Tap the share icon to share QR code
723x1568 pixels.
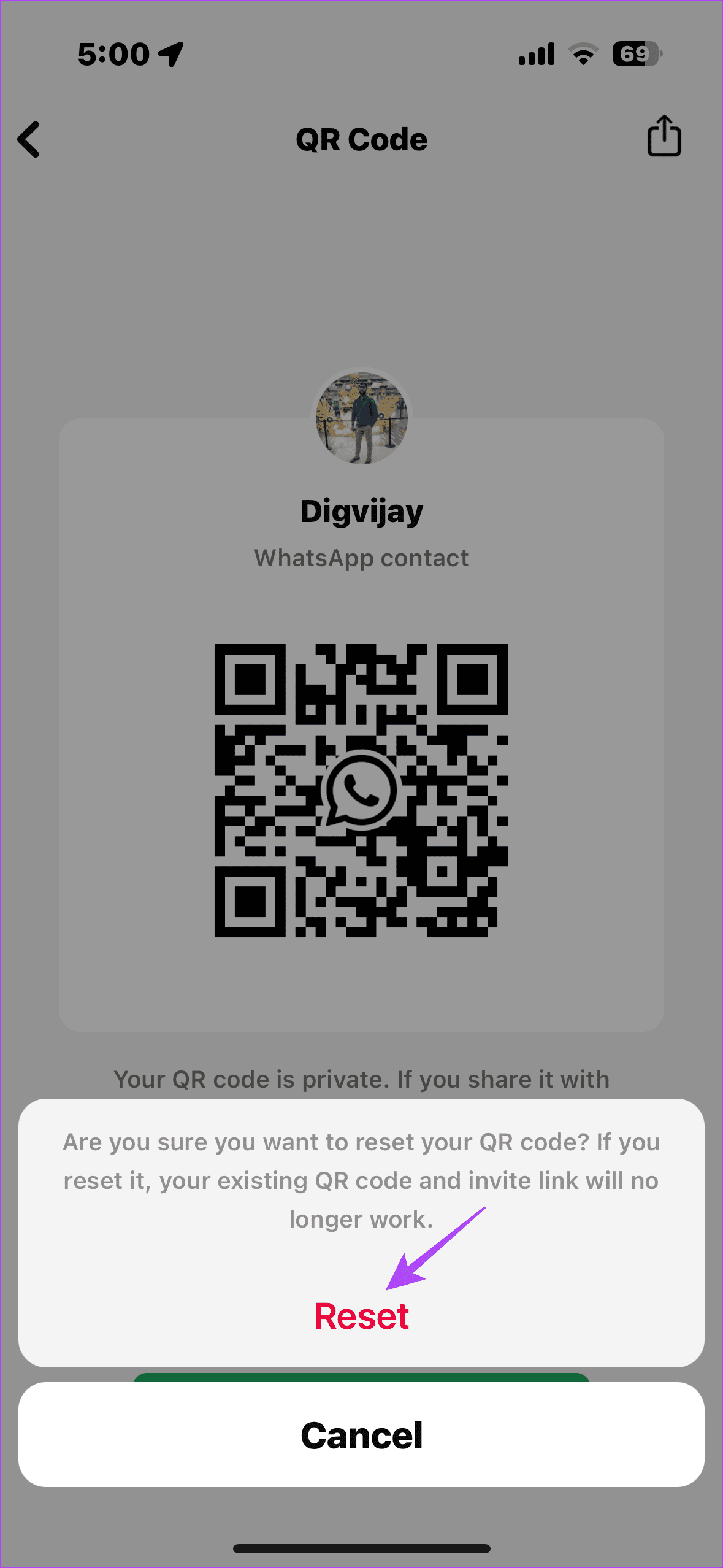point(664,137)
